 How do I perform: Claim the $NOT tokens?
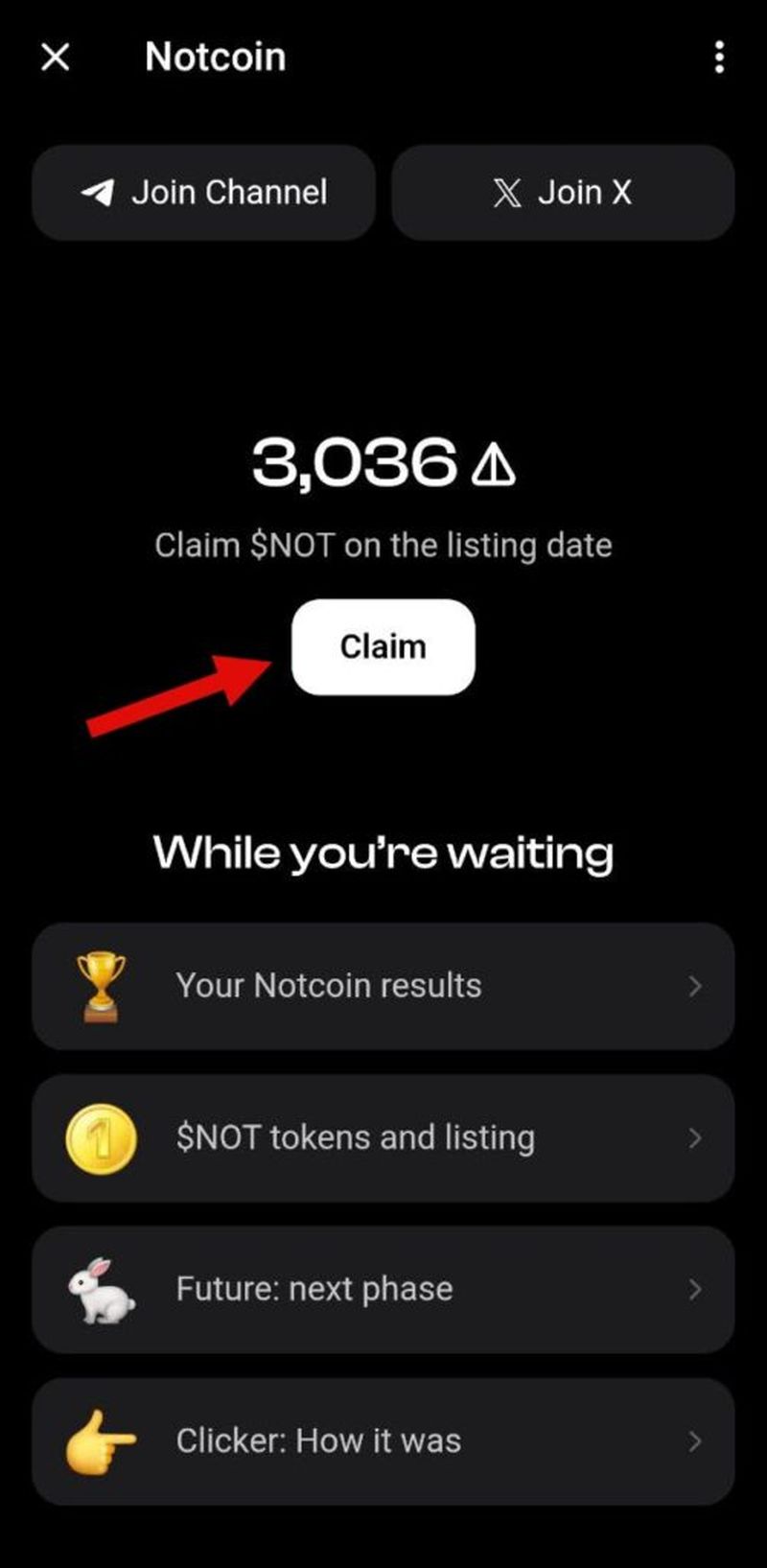(383, 646)
